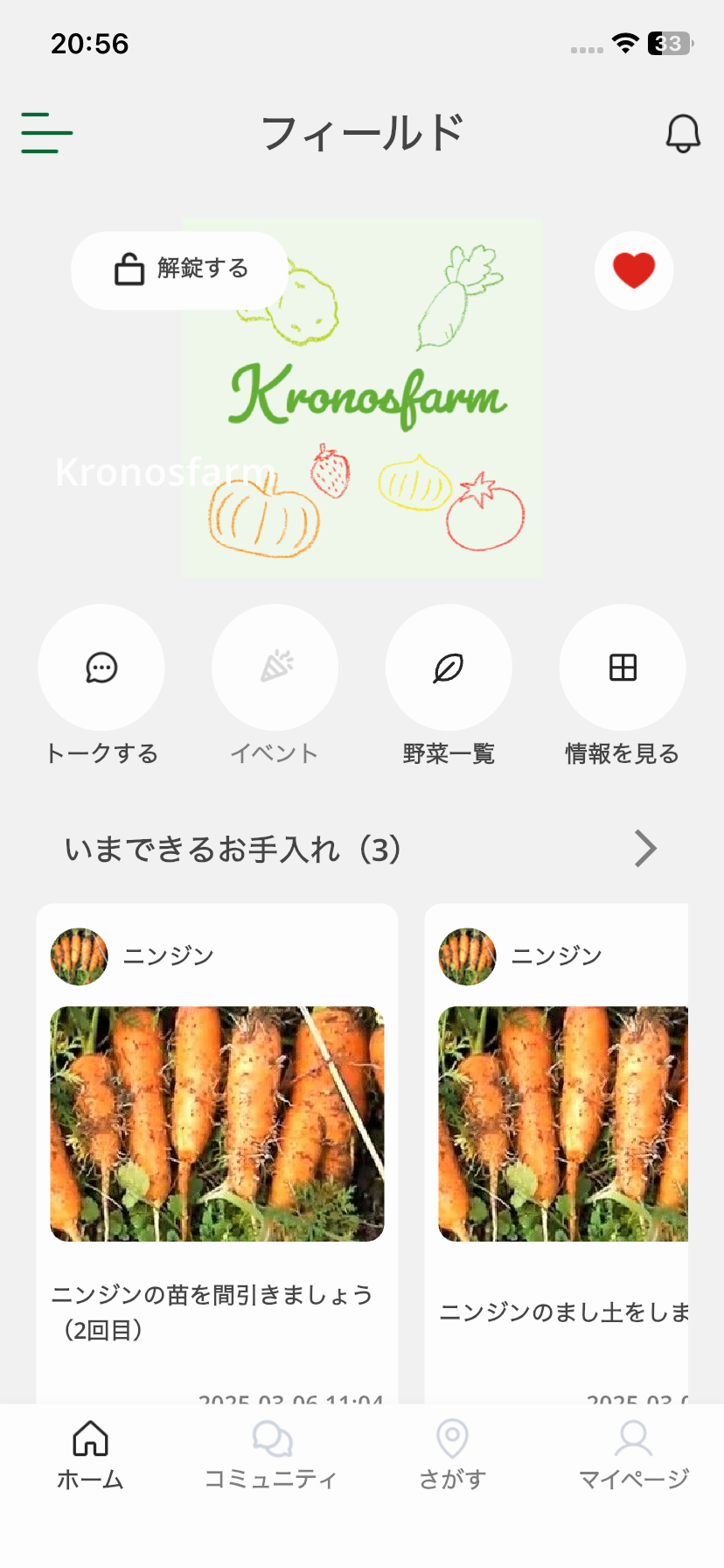View the 野菜一覧 vegetable list
This screenshot has height=1568, width=724.
(x=449, y=668)
